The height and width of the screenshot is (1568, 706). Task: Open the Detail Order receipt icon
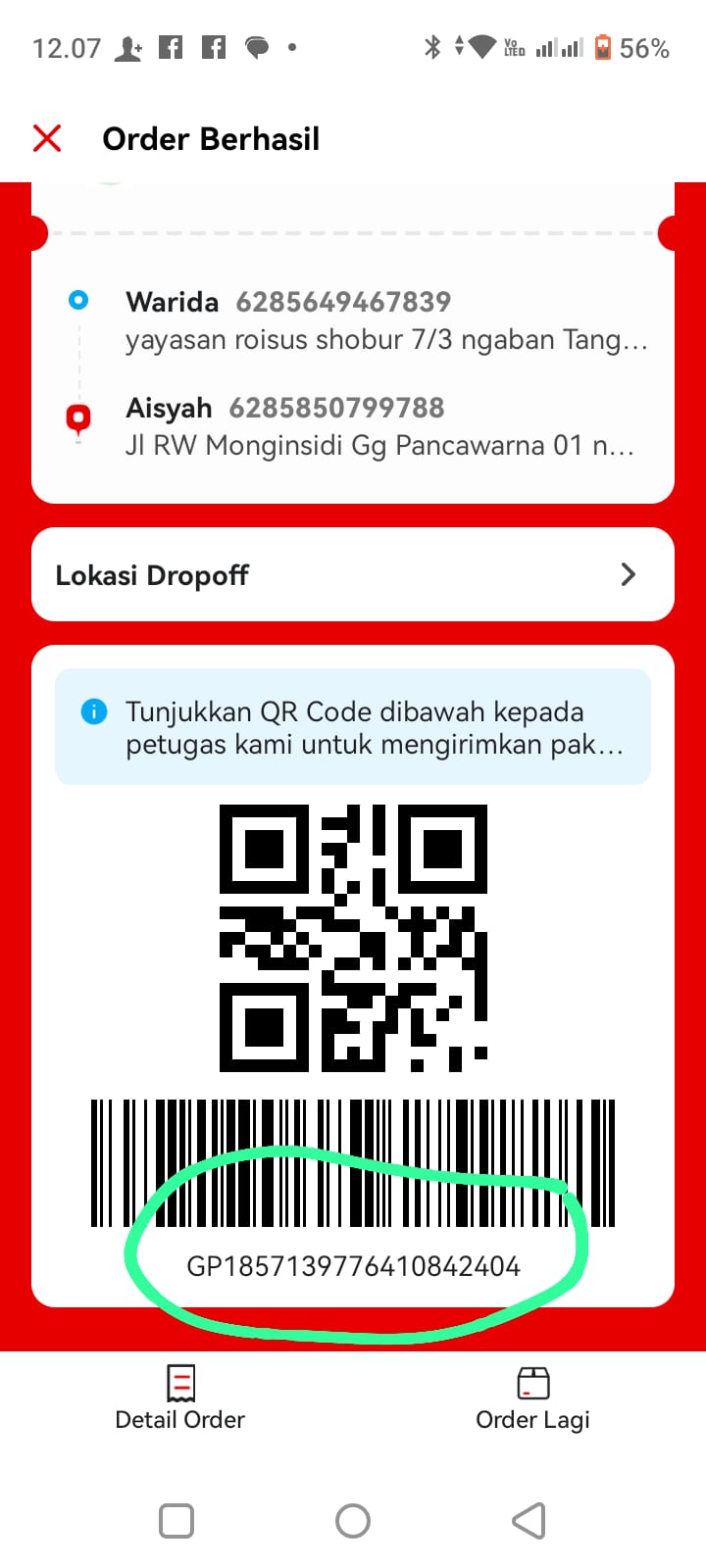coord(179,1383)
